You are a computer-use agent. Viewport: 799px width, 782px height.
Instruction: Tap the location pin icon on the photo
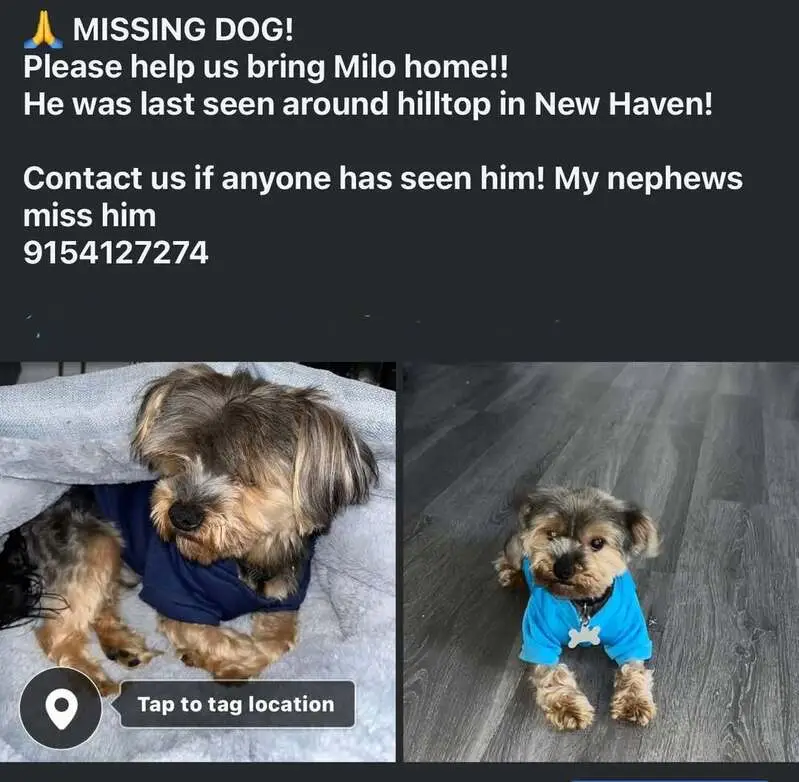pyautogui.click(x=61, y=708)
